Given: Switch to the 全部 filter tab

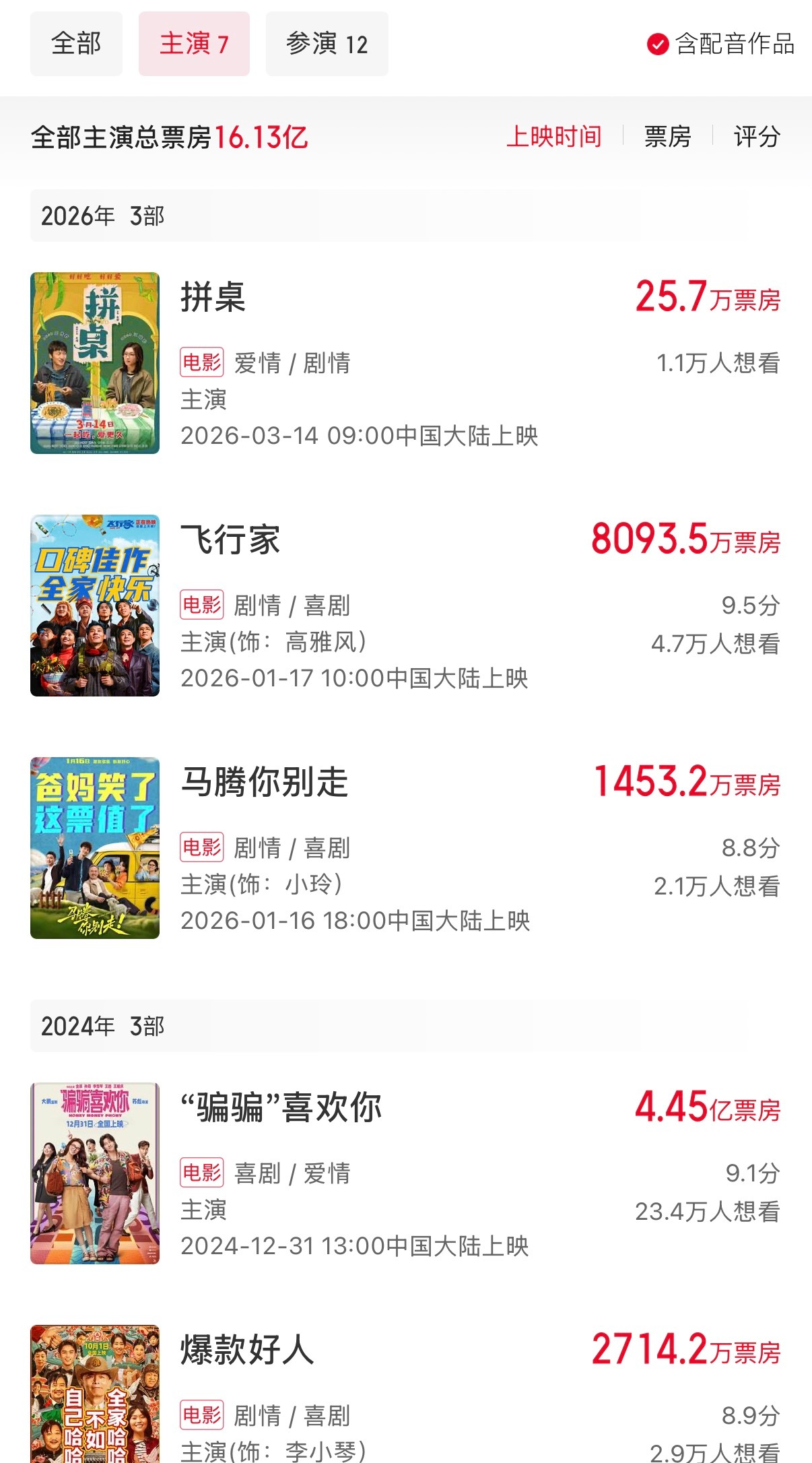Looking at the screenshot, I should pyautogui.click(x=76, y=44).
